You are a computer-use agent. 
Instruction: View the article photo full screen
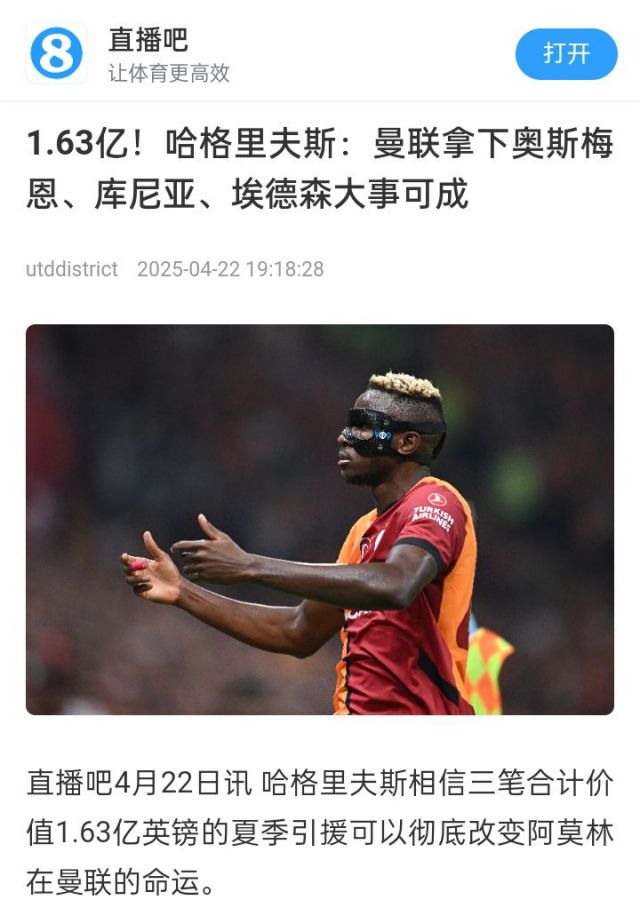pyautogui.click(x=320, y=519)
